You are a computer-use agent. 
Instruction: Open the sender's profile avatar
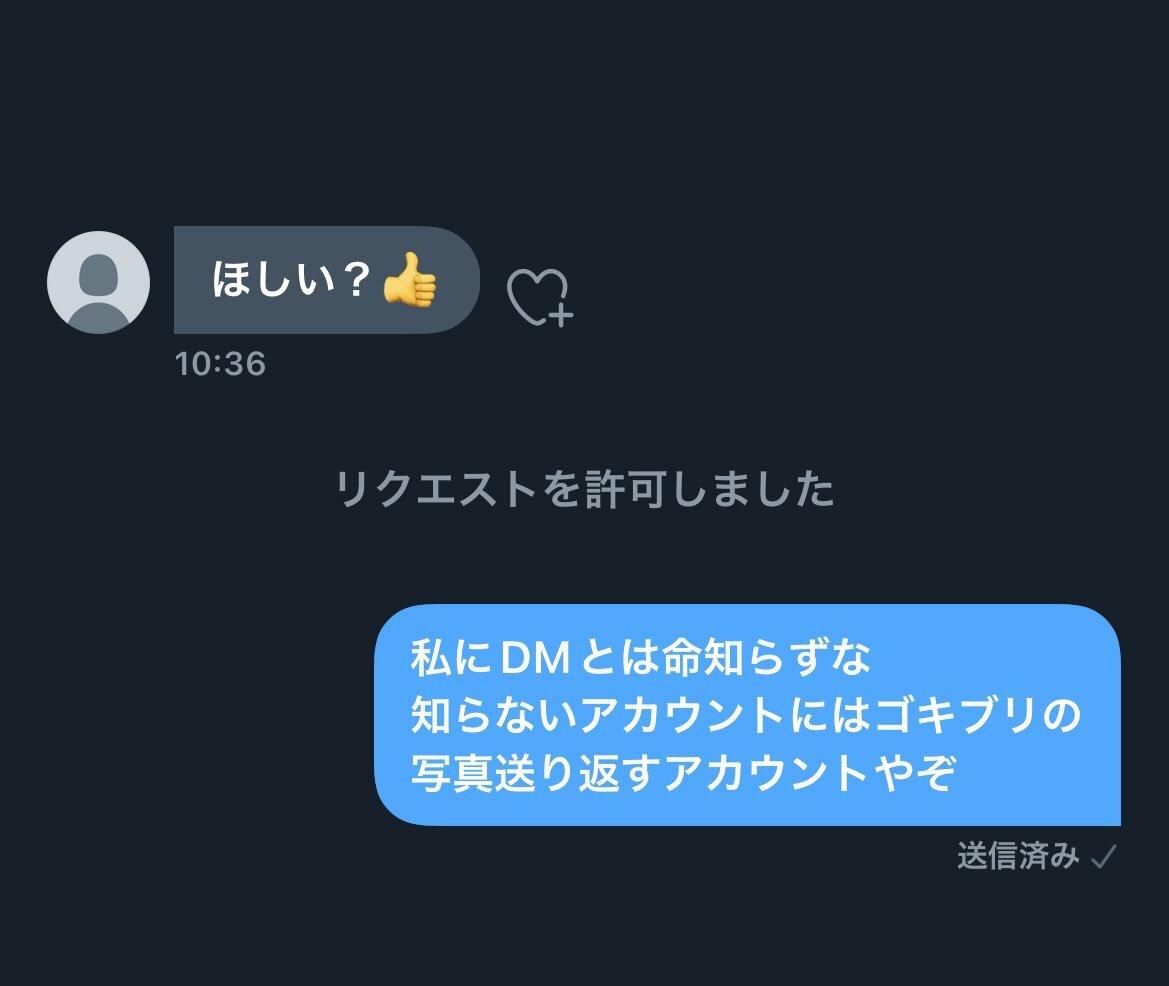click(x=98, y=282)
